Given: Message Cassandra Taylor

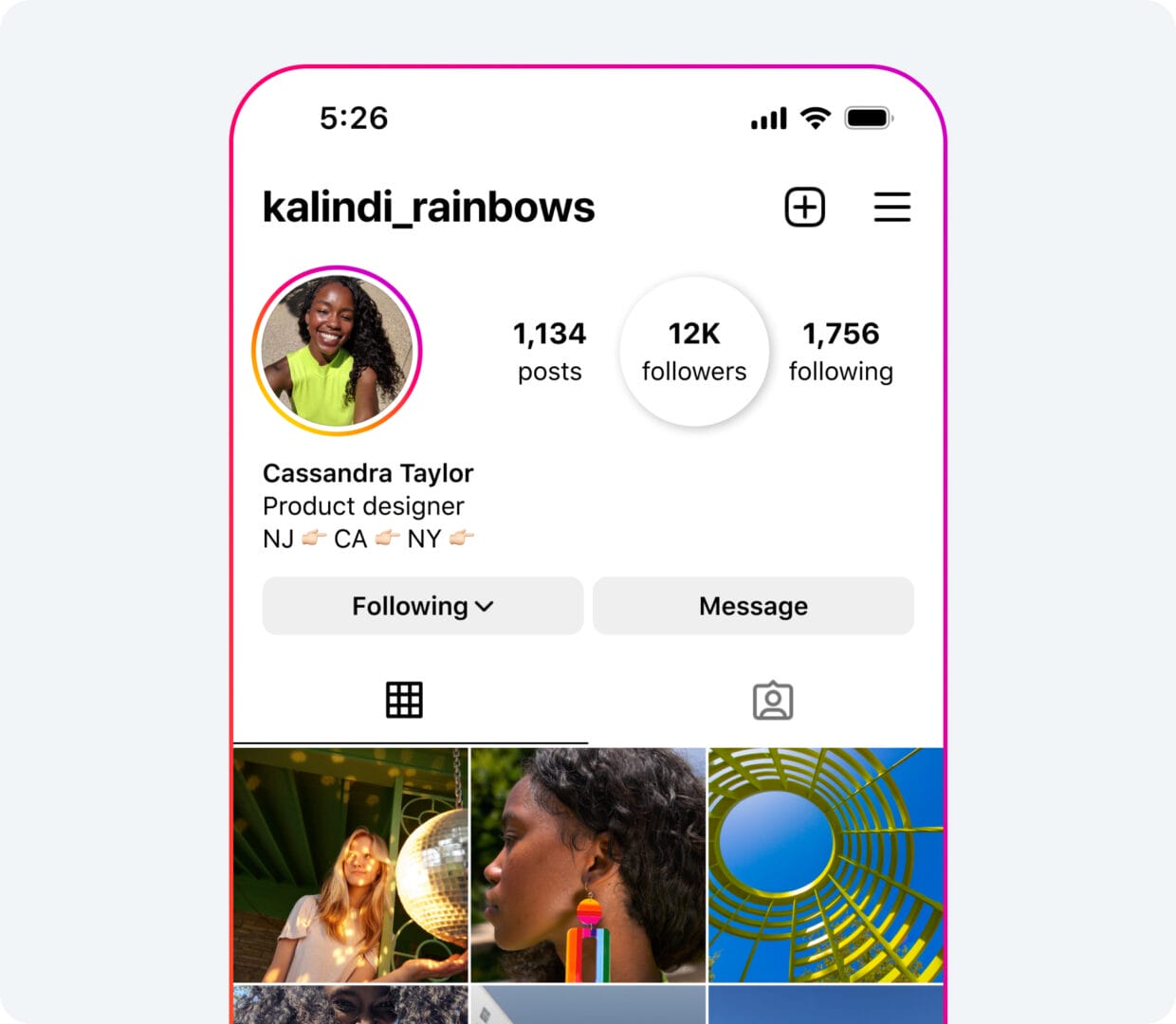Looking at the screenshot, I should [x=753, y=606].
